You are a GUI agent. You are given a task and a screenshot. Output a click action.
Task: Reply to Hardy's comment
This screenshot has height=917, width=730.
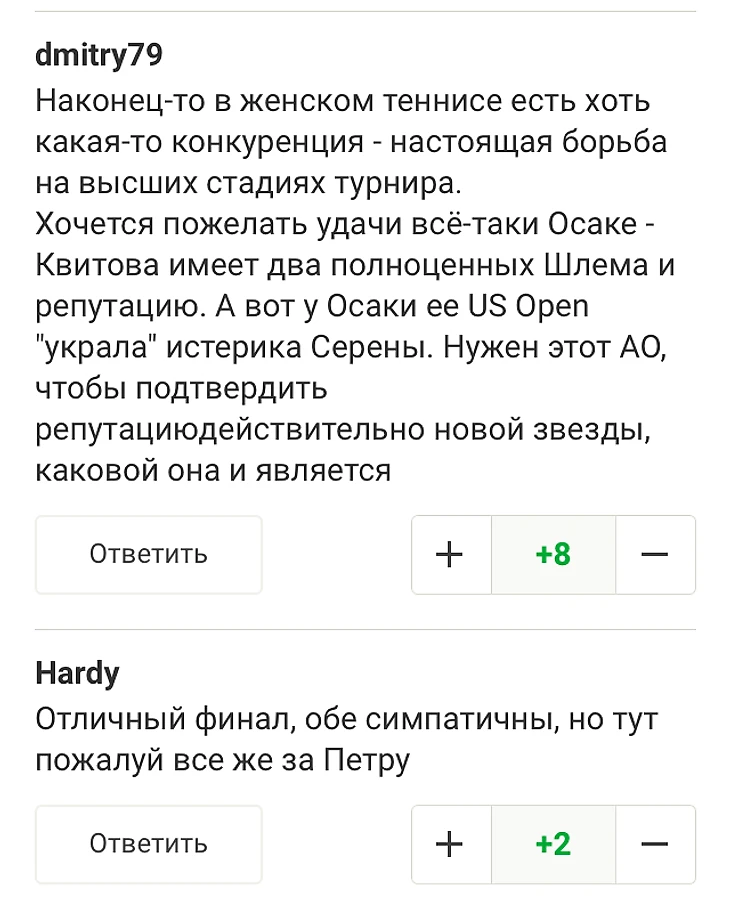148,844
